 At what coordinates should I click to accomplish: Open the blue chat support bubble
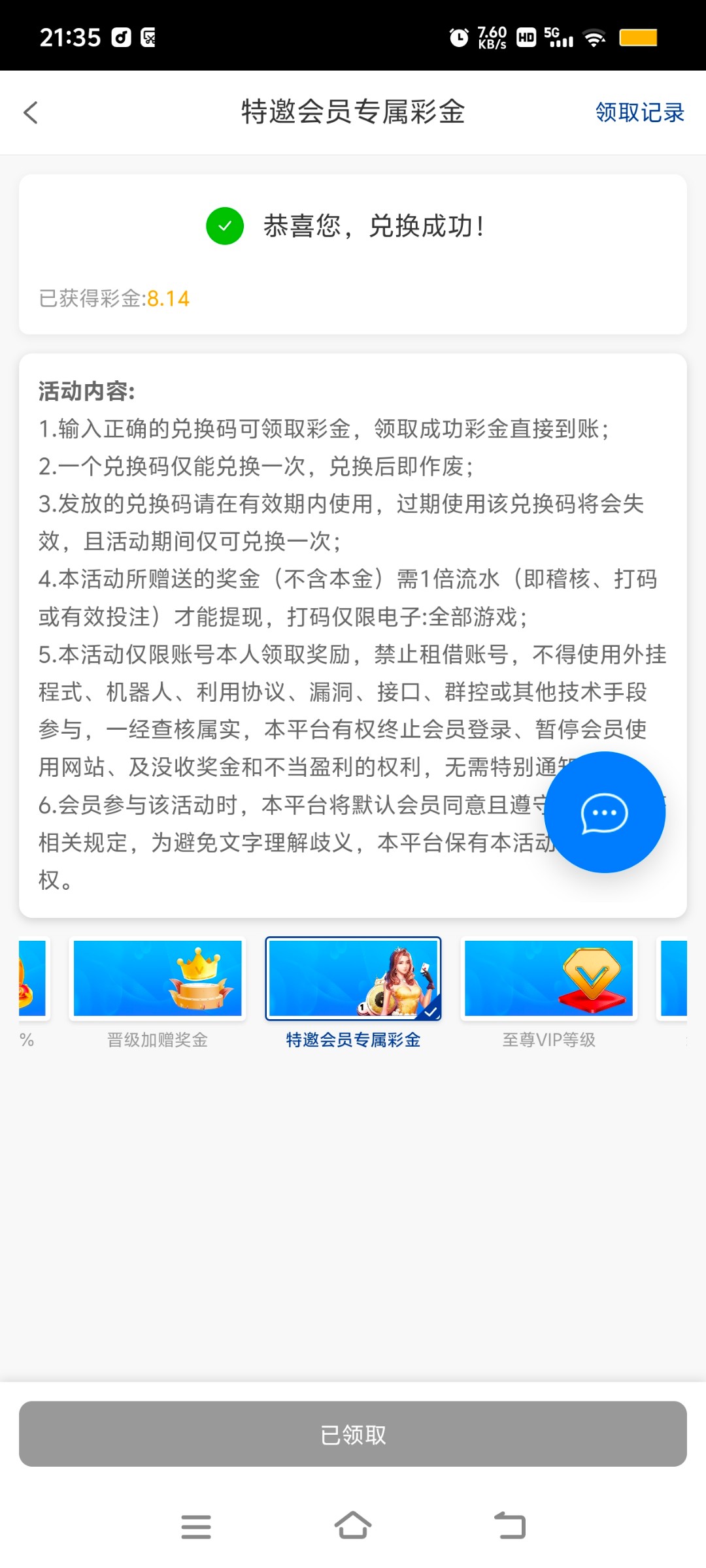point(605,812)
